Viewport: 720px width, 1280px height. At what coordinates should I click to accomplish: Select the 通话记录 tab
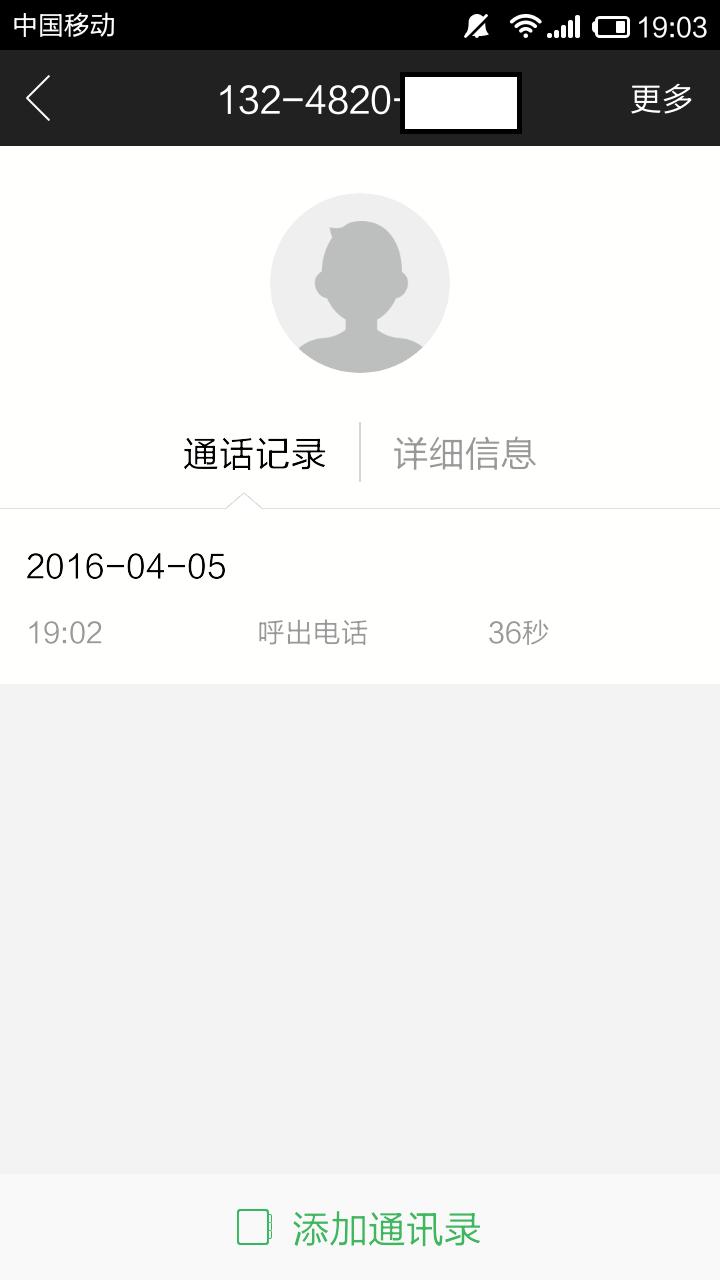255,453
